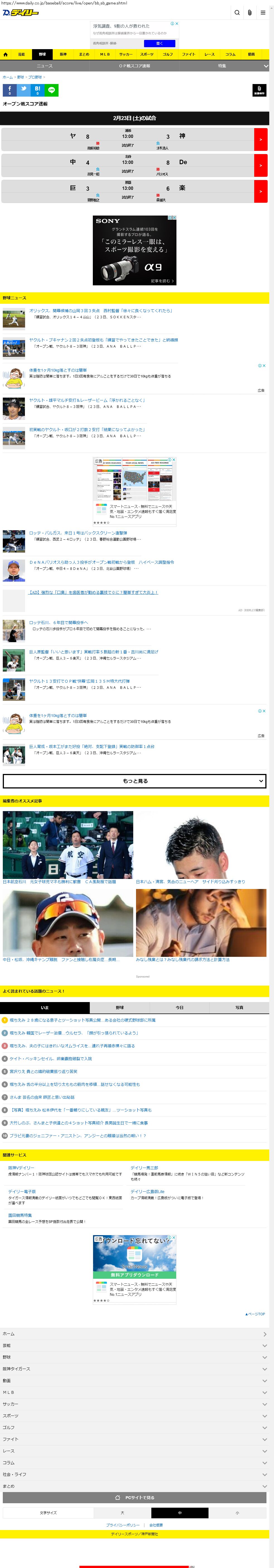Screen dimensions: 274x1568
Task: Open the ヤ vs 神 game details arrow
Action: [261, 139]
